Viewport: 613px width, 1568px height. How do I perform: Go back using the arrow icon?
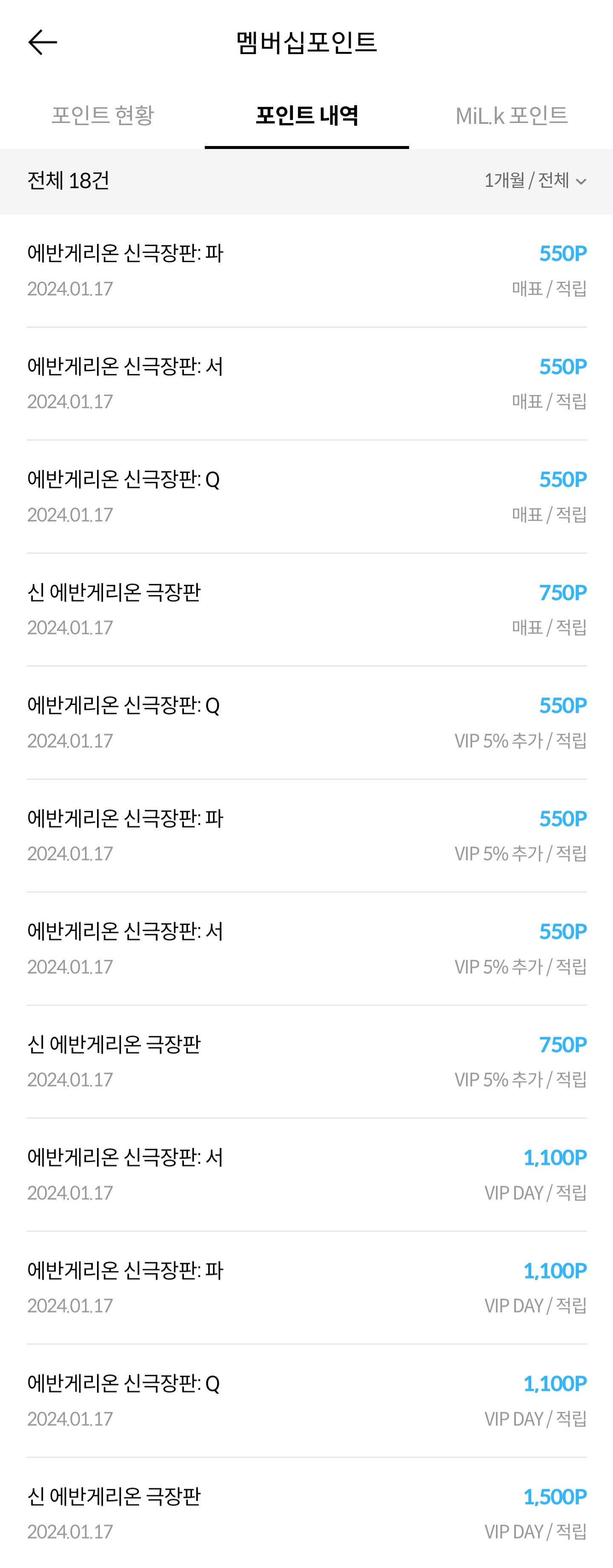[43, 43]
